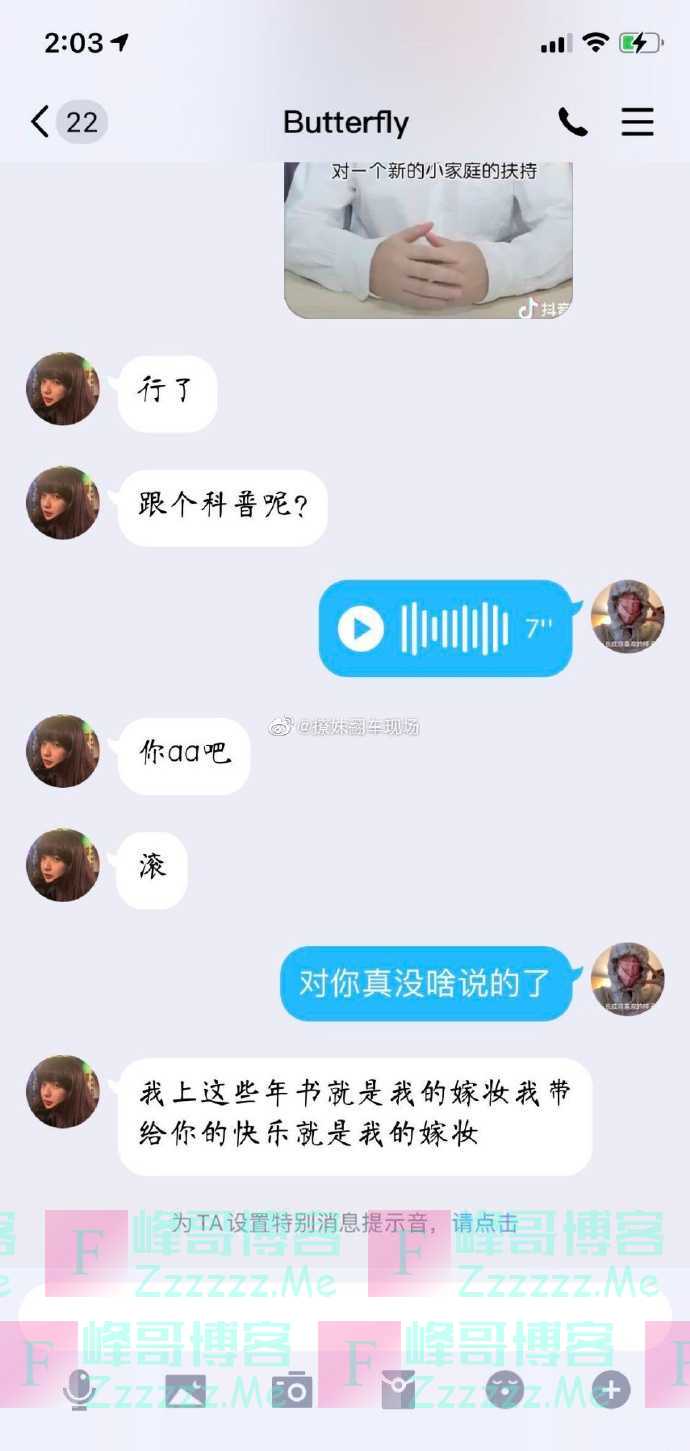This screenshot has height=1451, width=690.
Task: Go back to the message list
Action: point(40,122)
